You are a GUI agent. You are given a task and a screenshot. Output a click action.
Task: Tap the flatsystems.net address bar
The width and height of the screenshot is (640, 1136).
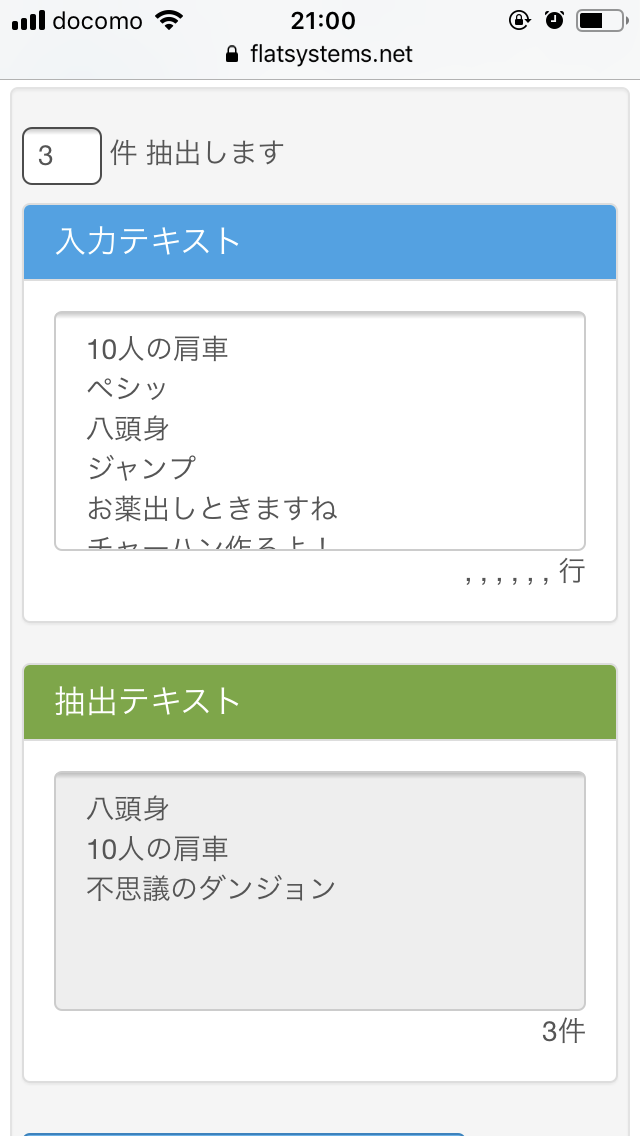click(320, 54)
